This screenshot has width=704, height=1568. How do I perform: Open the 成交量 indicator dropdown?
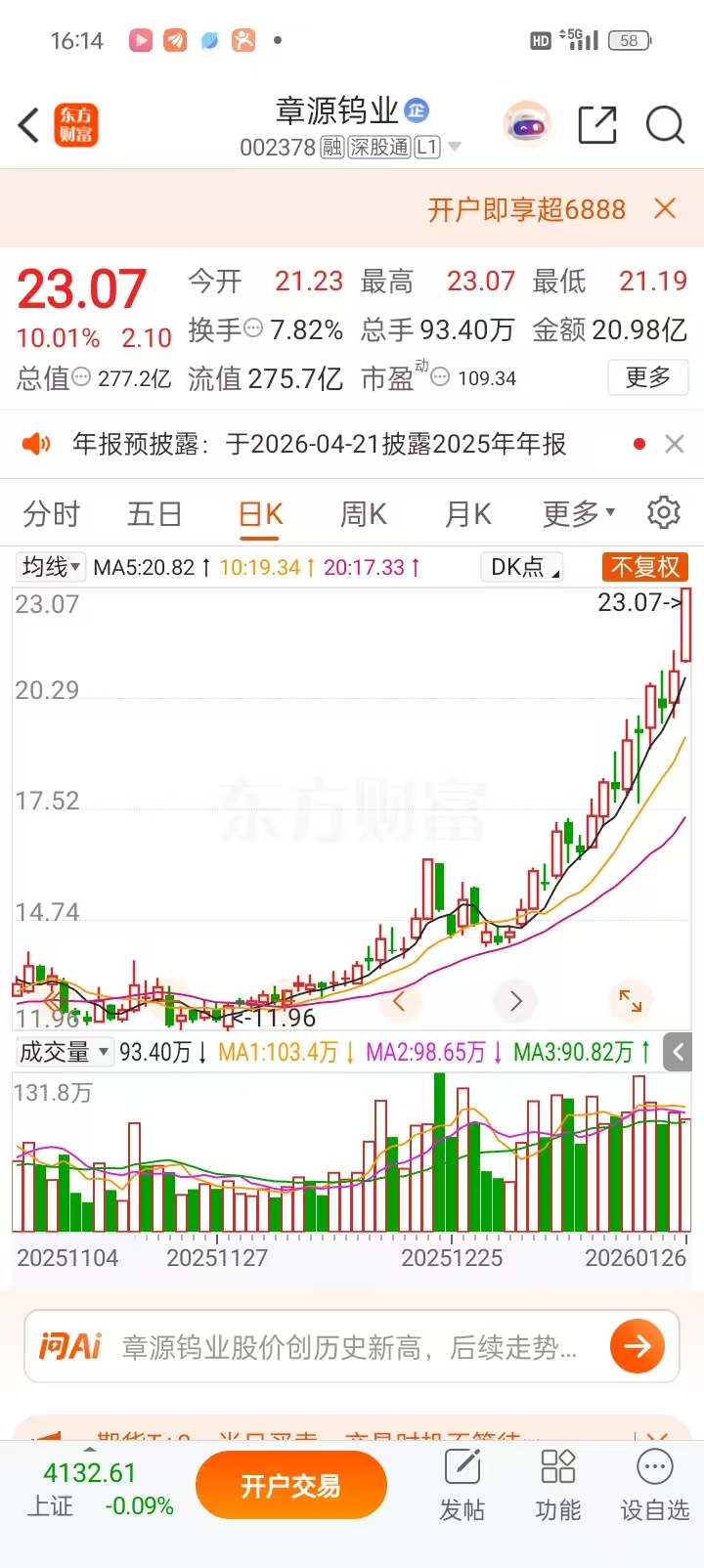click(65, 1052)
